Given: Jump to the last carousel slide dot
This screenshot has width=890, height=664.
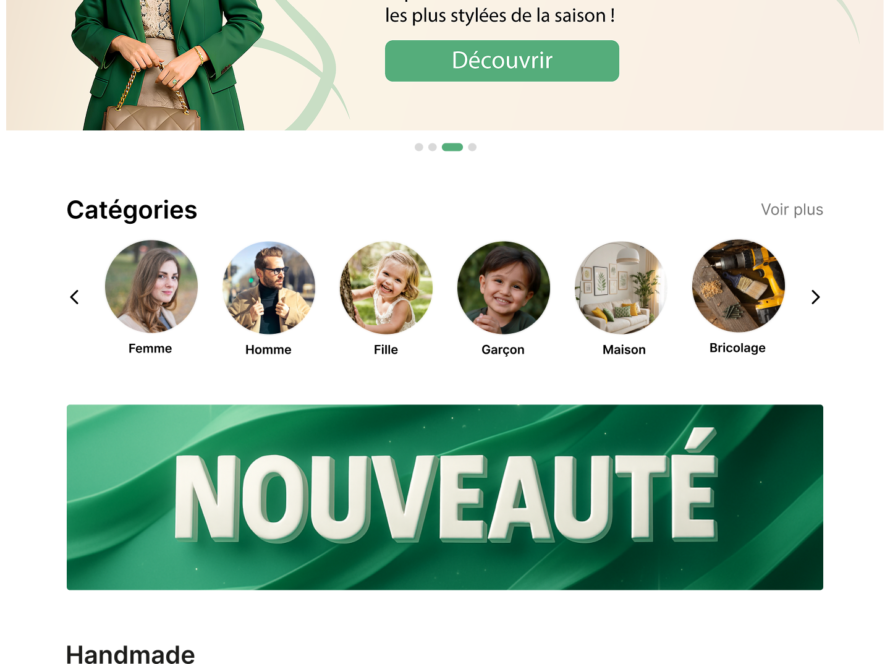Looking at the screenshot, I should tap(472, 147).
